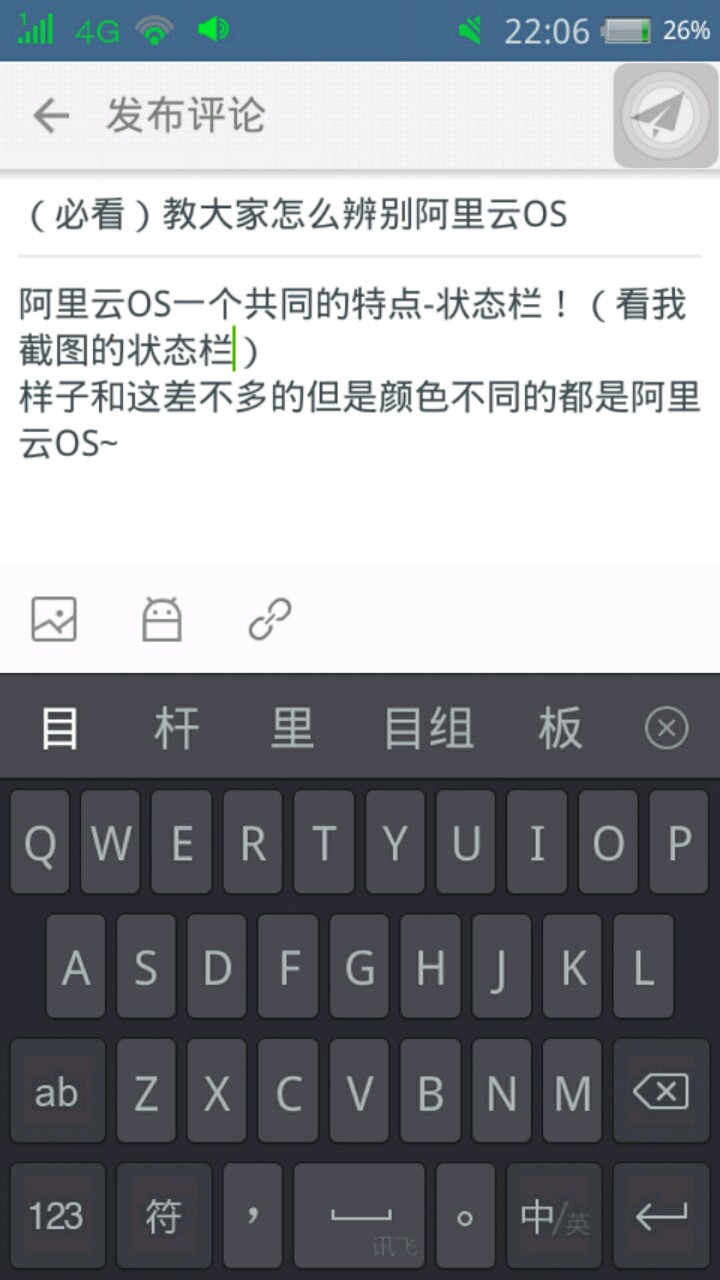Hit the keyboard backspace key

[x=661, y=1091]
